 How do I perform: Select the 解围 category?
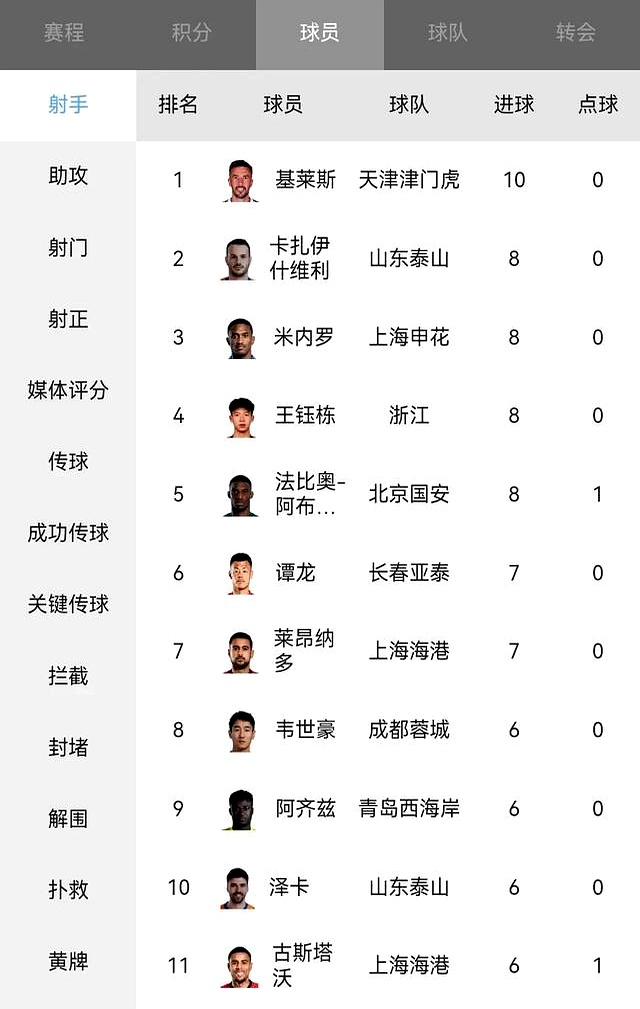[68, 818]
